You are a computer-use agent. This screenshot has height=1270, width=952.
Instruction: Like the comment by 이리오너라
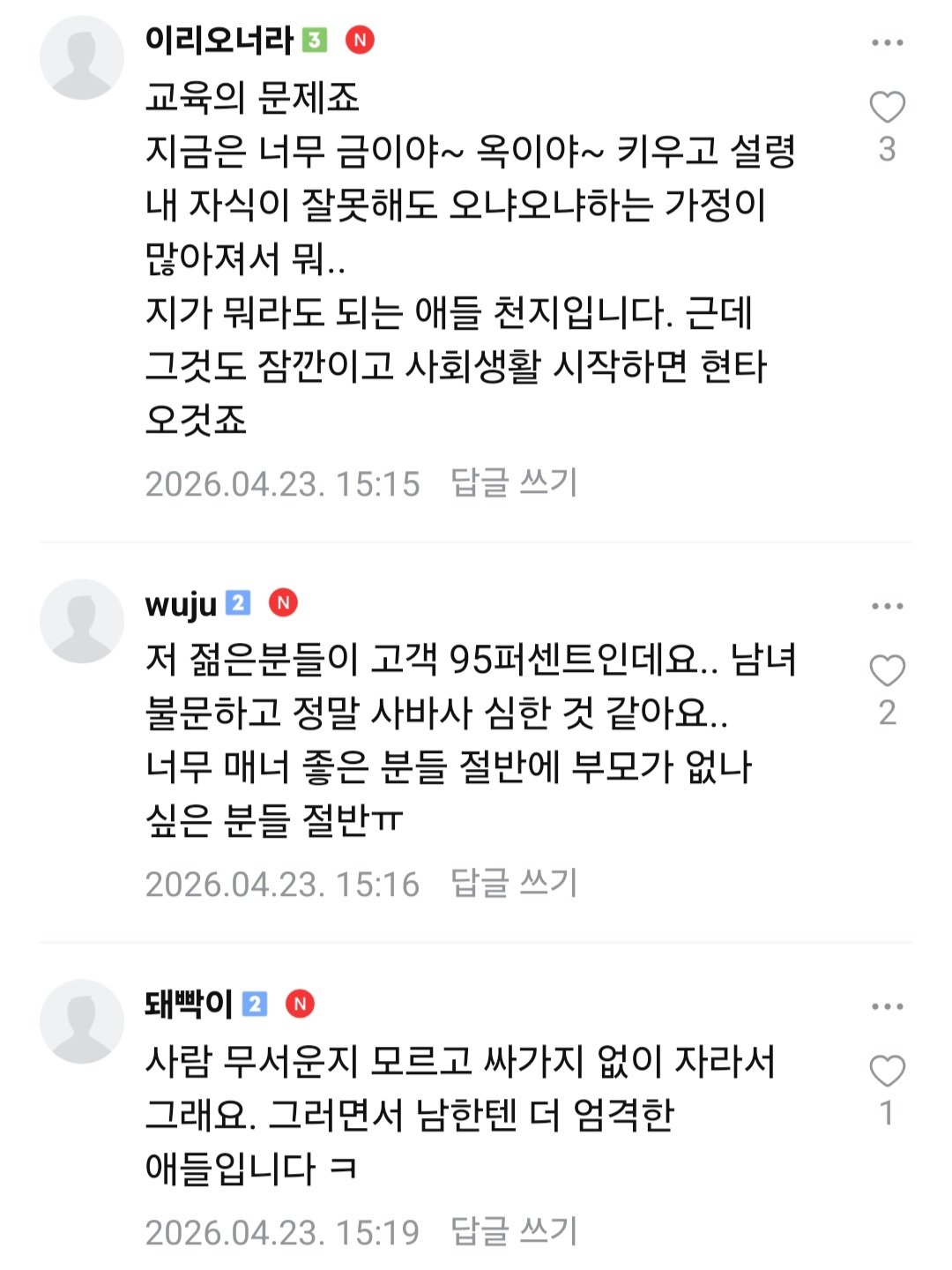(887, 108)
